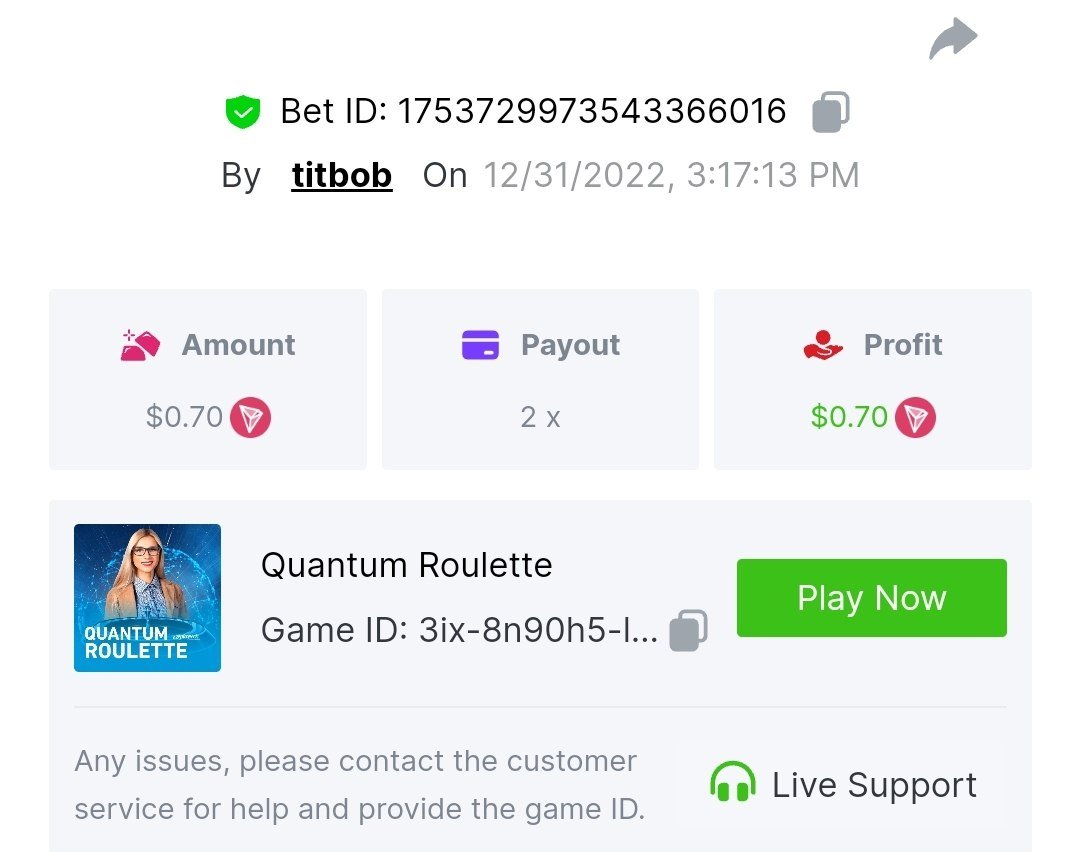This screenshot has width=1080, height=852.
Task: Copy the Bet ID
Action: pyautogui.click(x=830, y=111)
